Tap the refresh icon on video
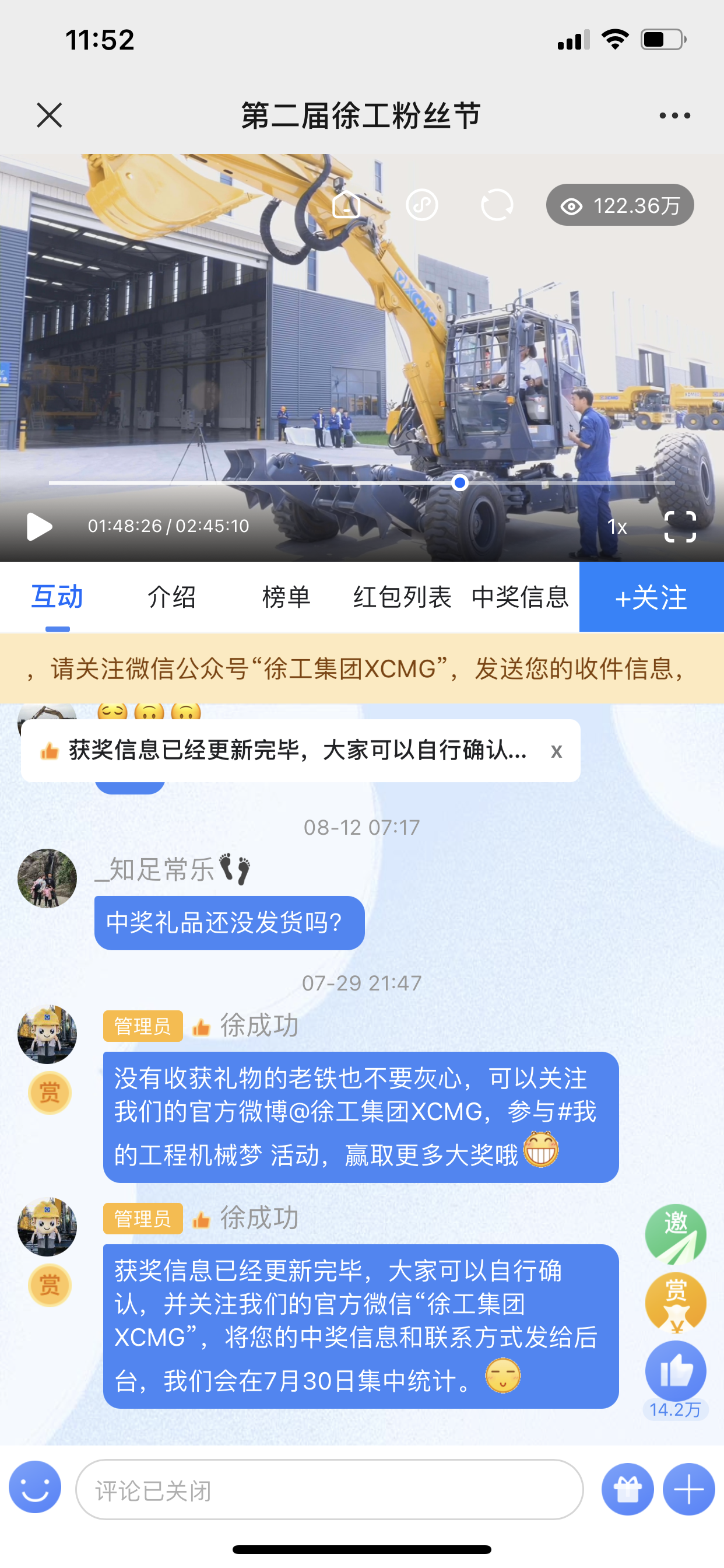This screenshot has height=1568, width=724. click(497, 205)
